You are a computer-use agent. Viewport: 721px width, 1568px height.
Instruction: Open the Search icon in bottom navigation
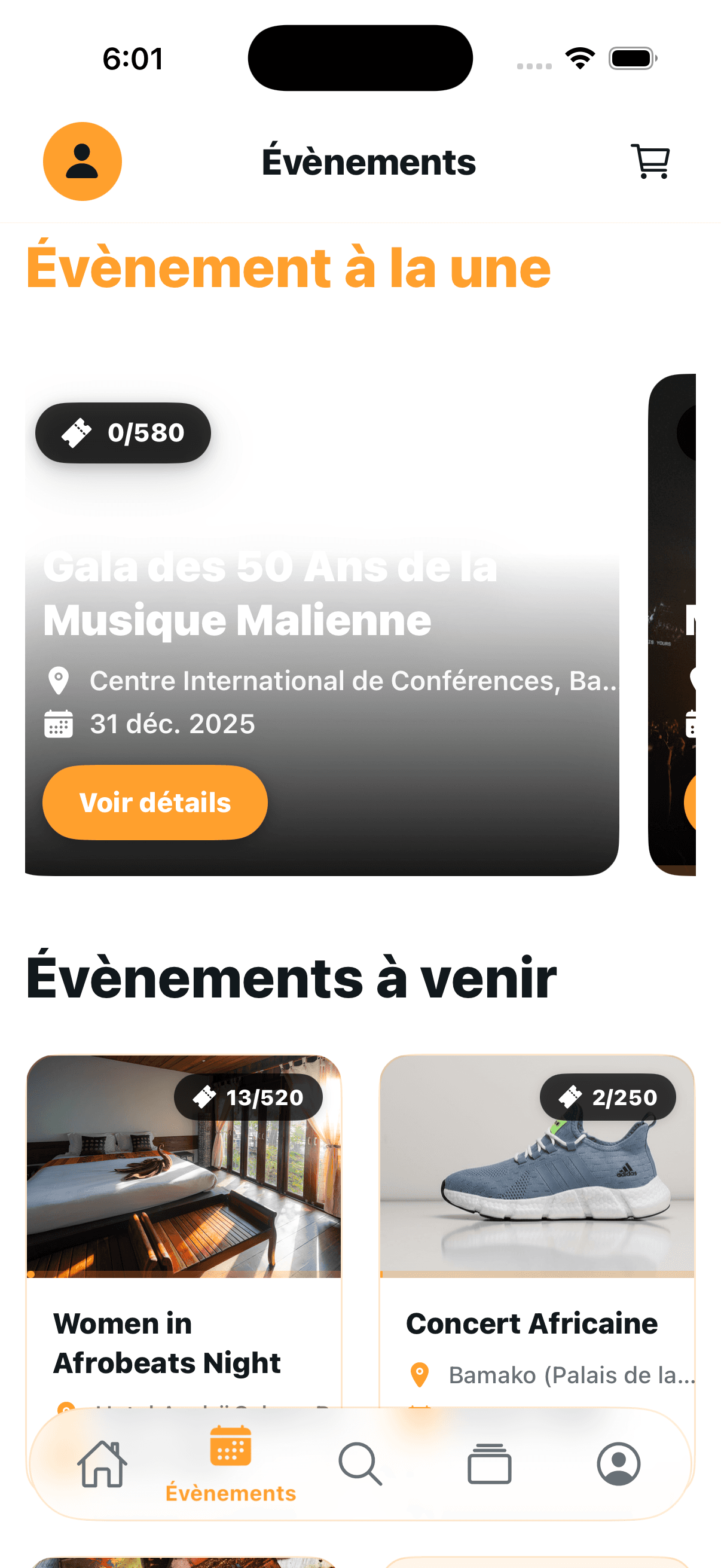click(x=361, y=1466)
